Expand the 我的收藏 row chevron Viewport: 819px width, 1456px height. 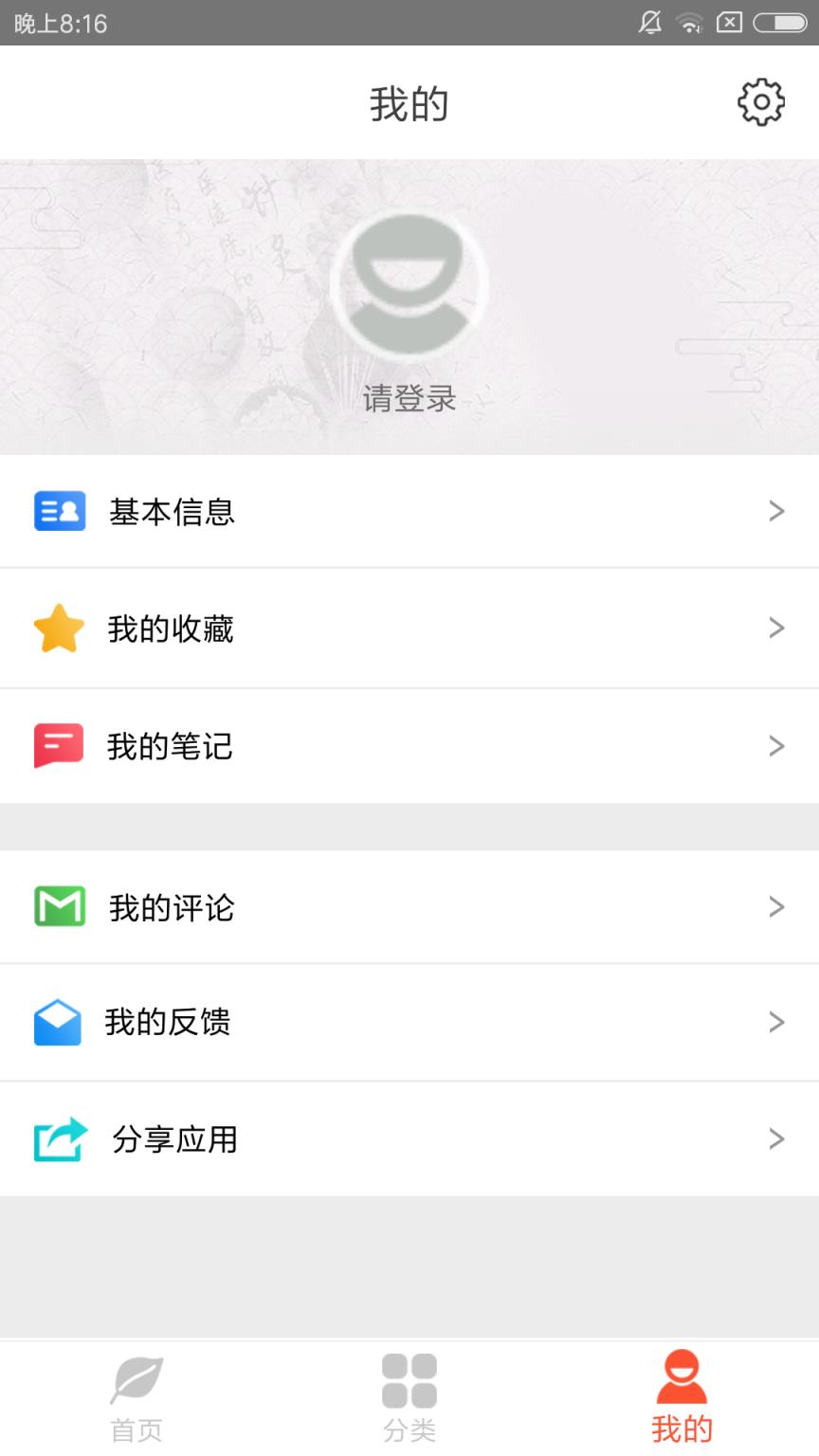coord(777,628)
